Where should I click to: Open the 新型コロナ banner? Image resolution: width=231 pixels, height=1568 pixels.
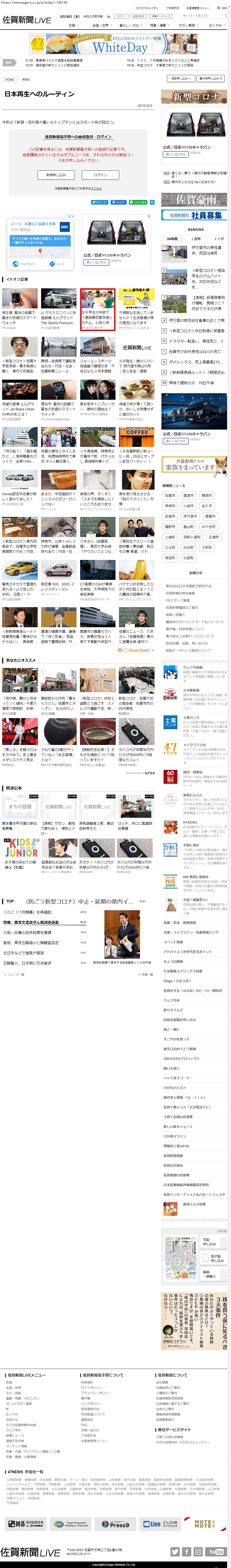click(x=194, y=97)
